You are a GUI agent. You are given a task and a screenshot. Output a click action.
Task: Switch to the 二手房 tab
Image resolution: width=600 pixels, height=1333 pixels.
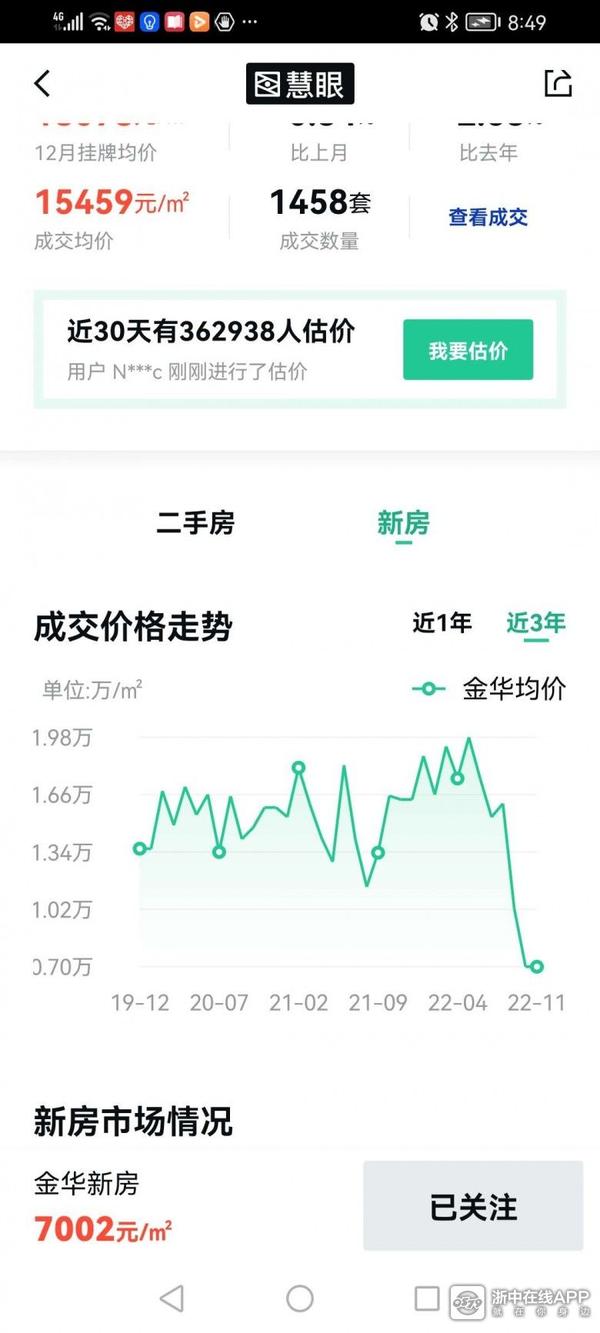pos(195,523)
